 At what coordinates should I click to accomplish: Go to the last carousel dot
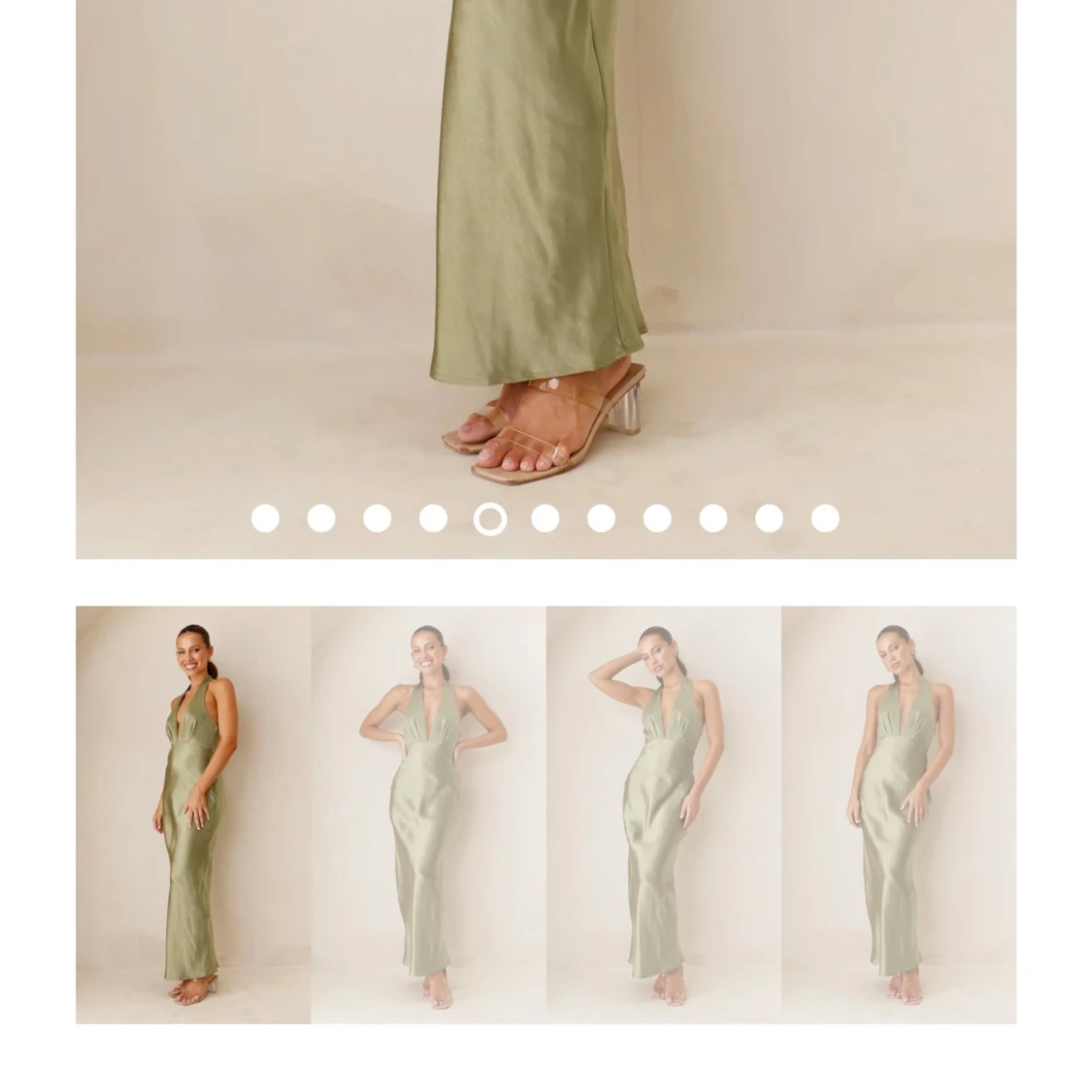pos(825,518)
